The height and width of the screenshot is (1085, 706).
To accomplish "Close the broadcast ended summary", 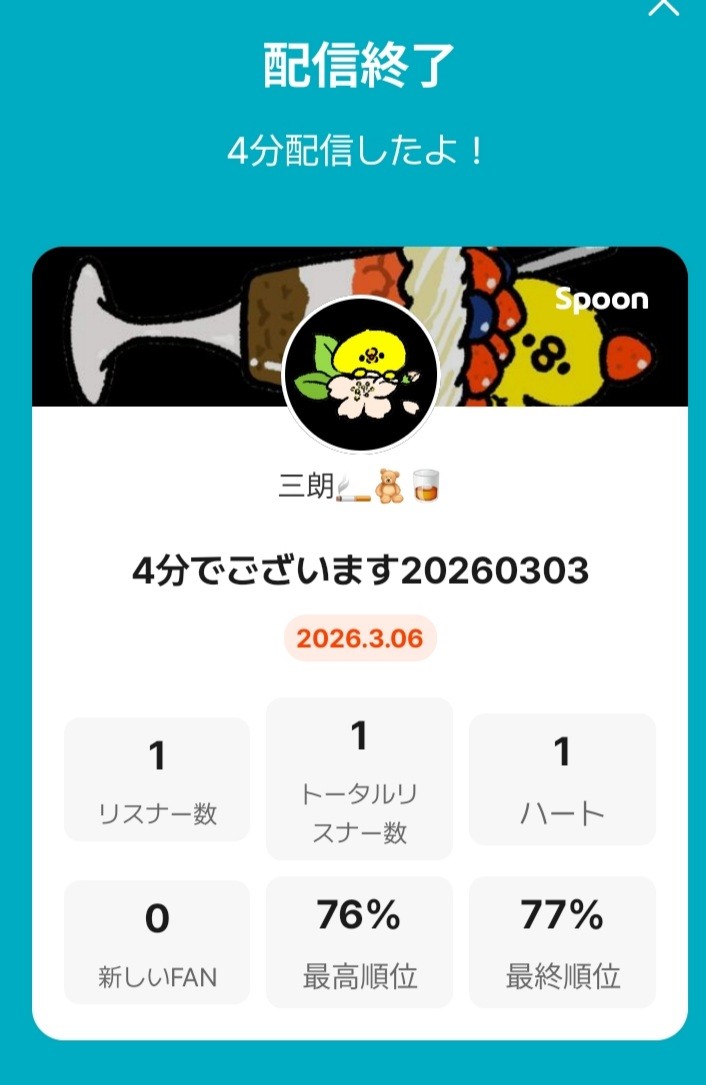I will coord(663,6).
